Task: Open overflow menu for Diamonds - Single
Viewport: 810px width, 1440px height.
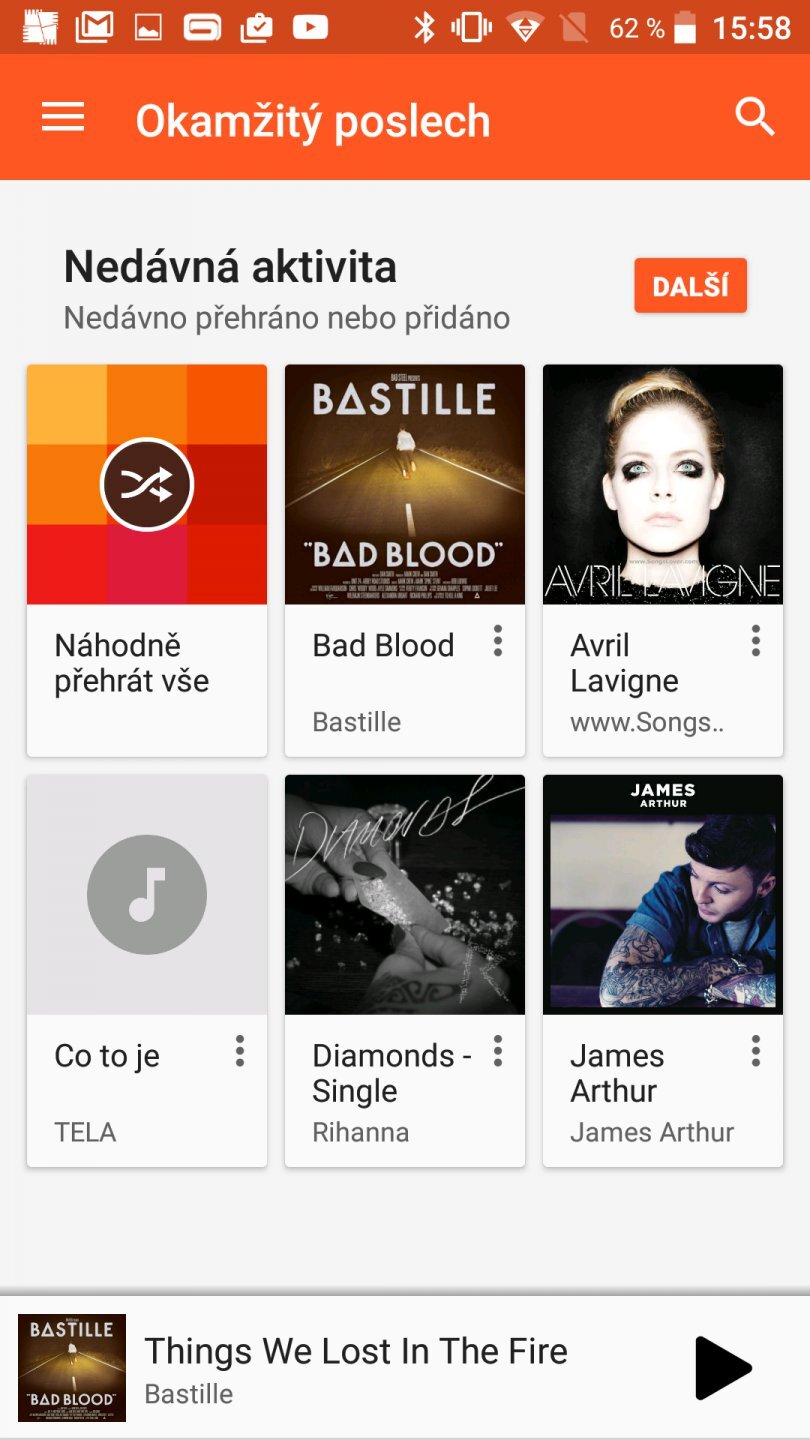Action: point(498,1051)
